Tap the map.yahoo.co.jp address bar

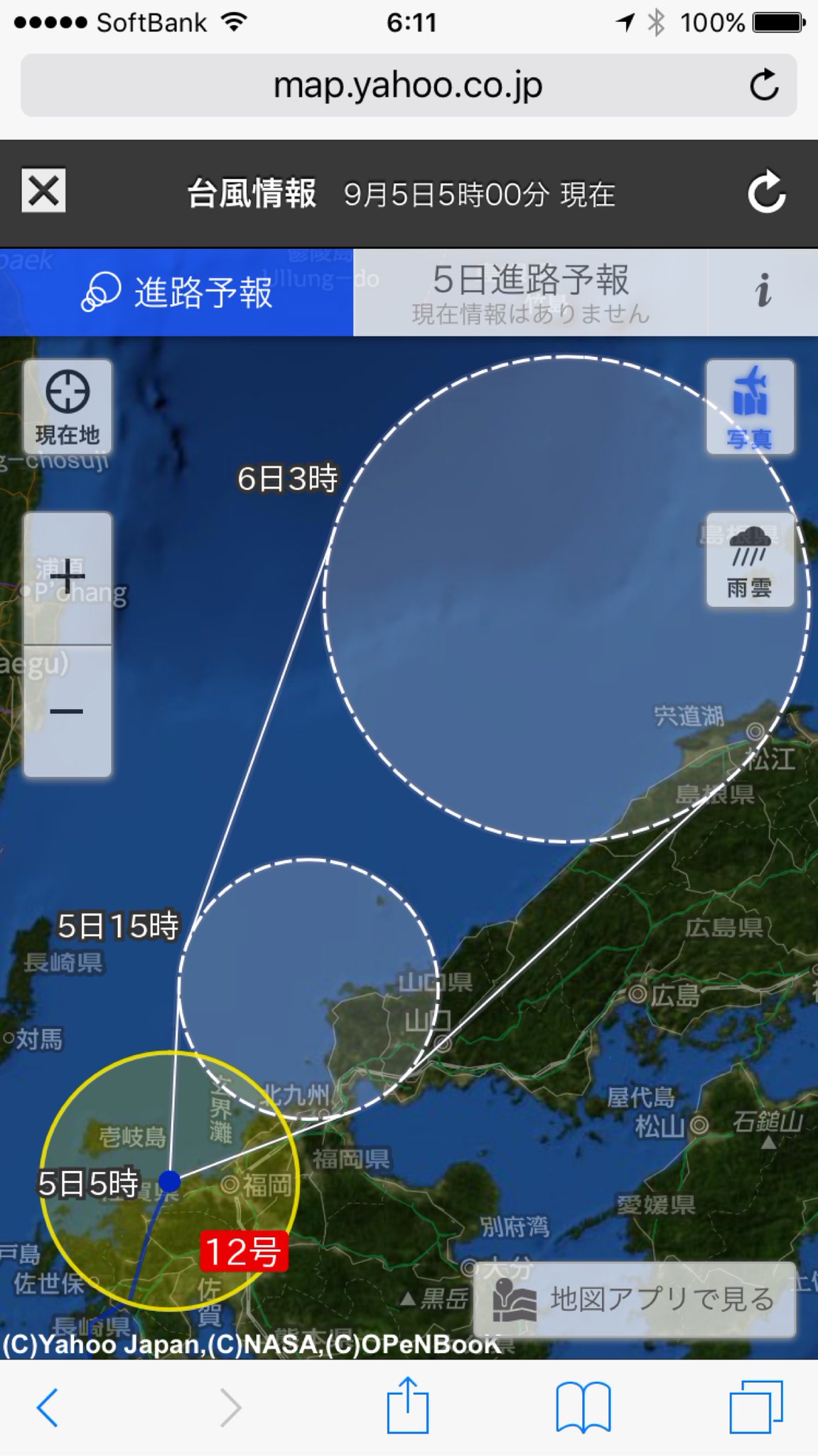click(409, 85)
